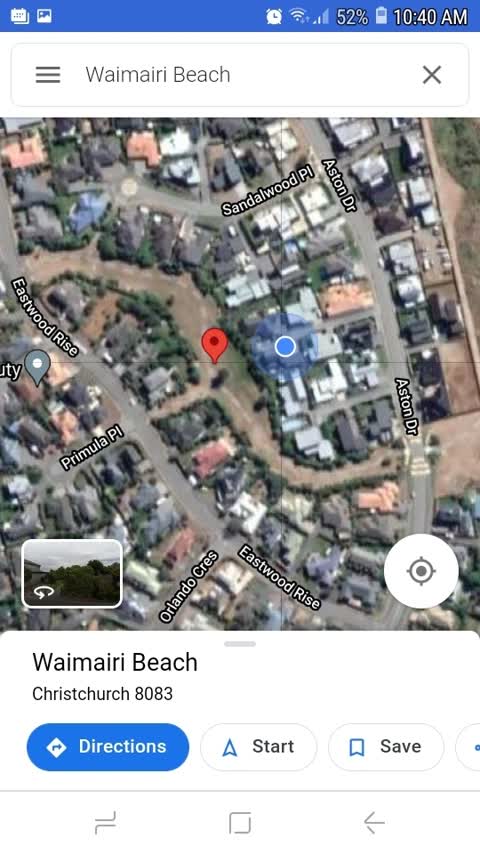This screenshot has width=480, height=854.
Task: Clear the Waimairi Beach search
Action: (x=432, y=75)
